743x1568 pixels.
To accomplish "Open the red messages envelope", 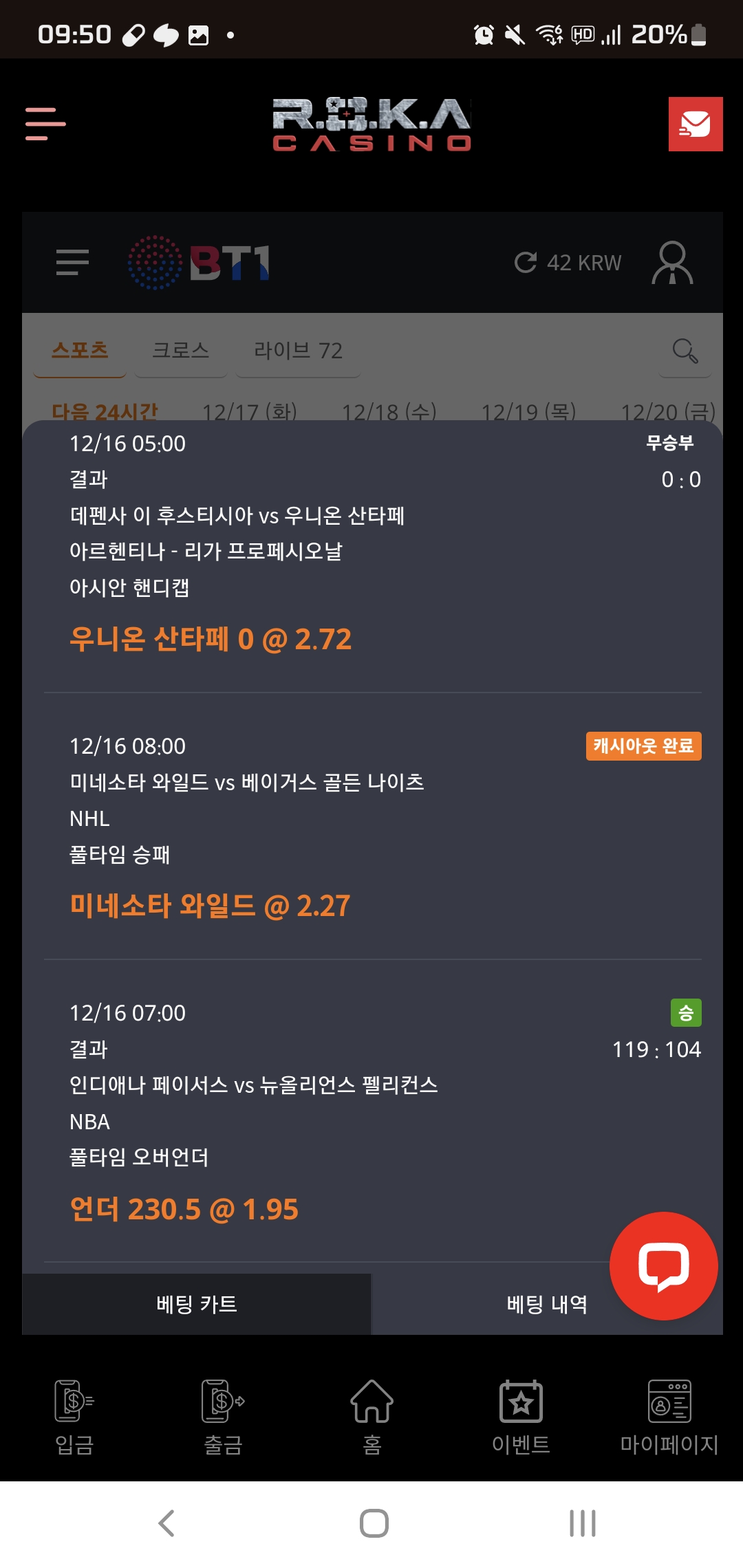I will click(x=695, y=124).
